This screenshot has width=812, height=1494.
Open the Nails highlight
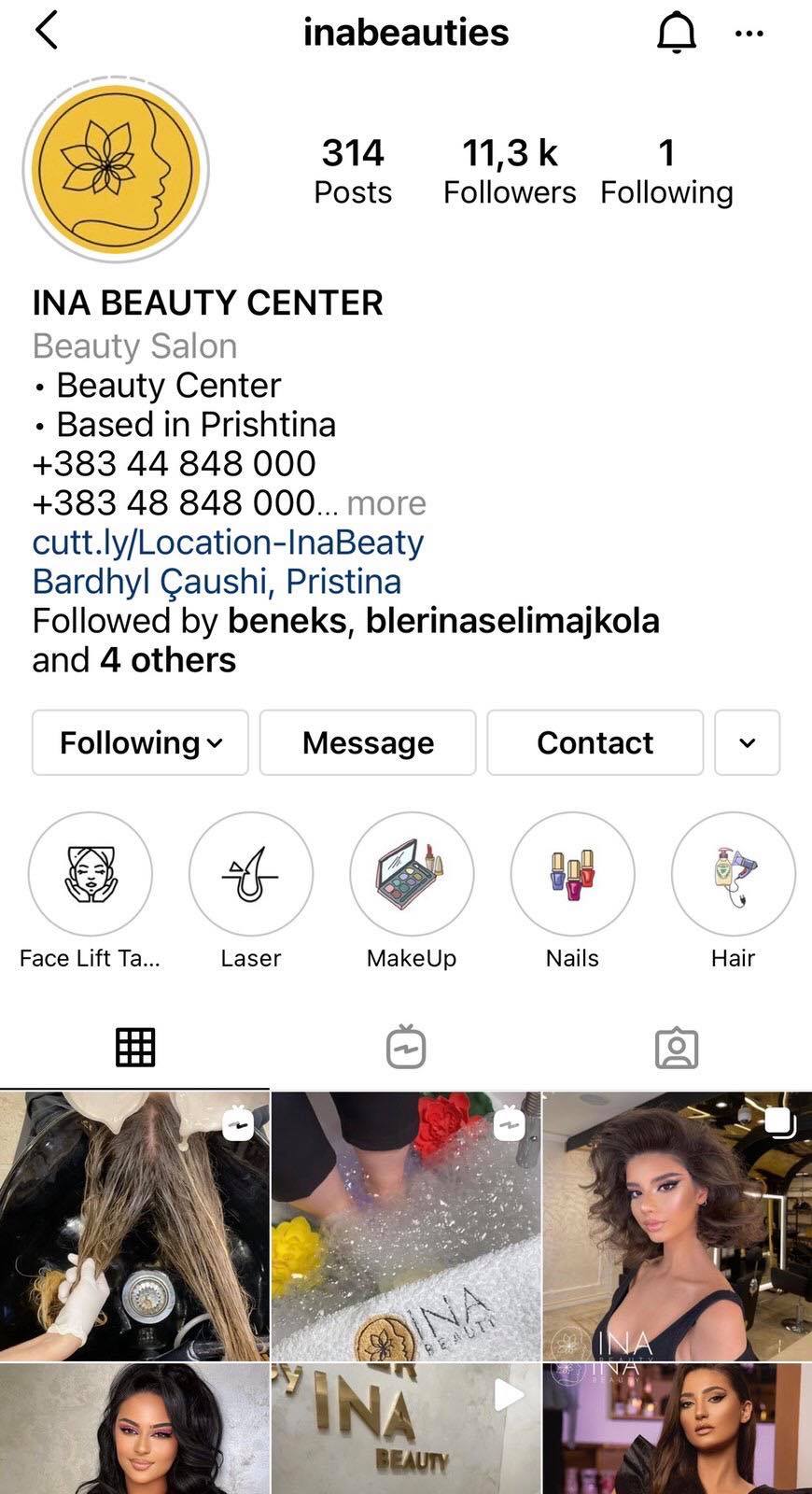(572, 875)
